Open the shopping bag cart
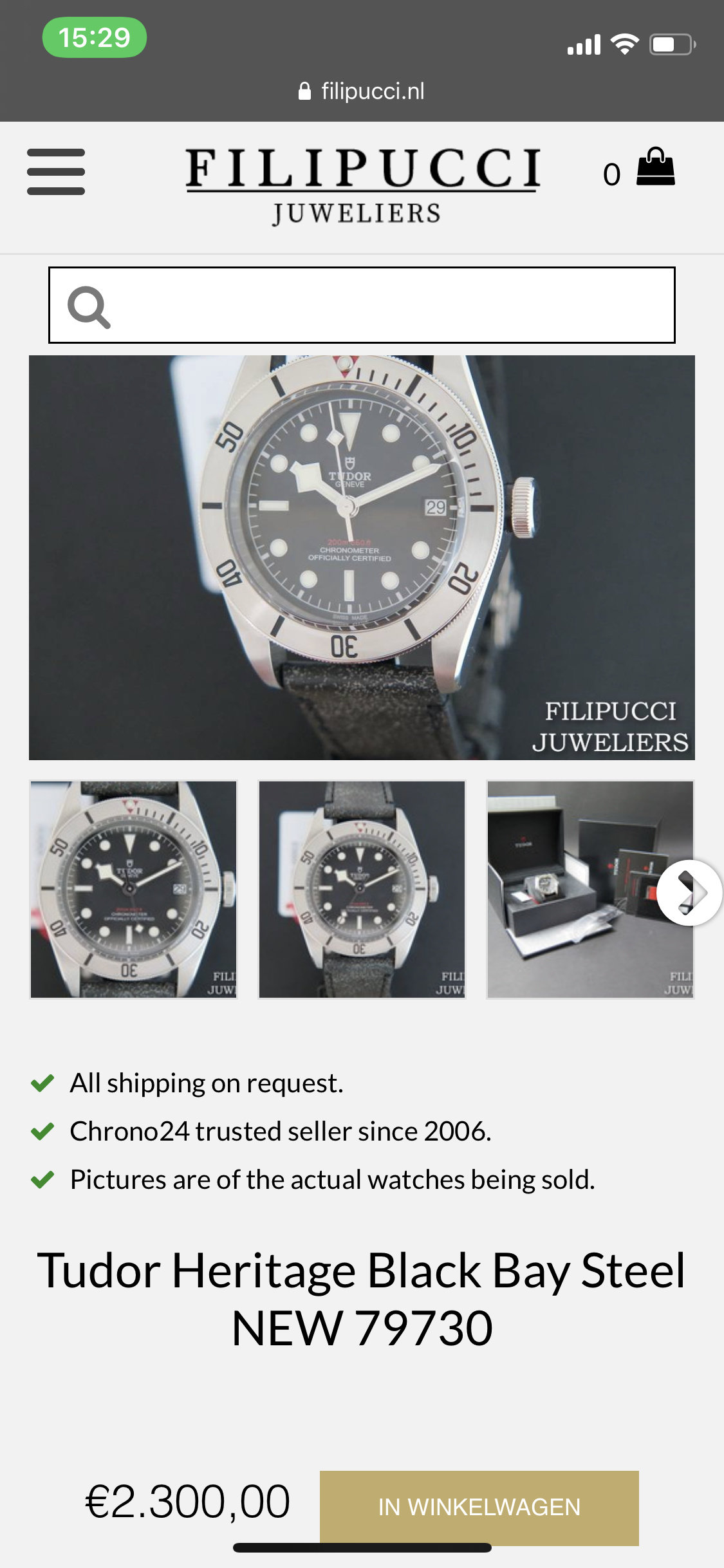 (655, 167)
